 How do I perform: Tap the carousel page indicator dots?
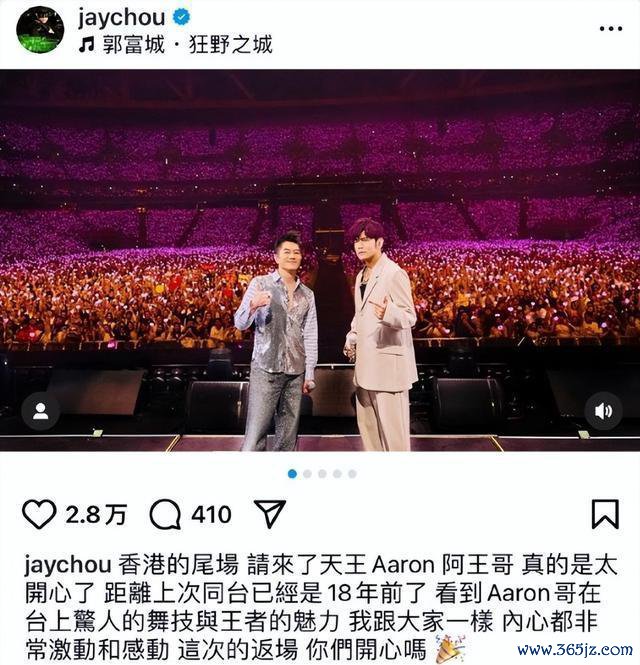pyautogui.click(x=320, y=473)
